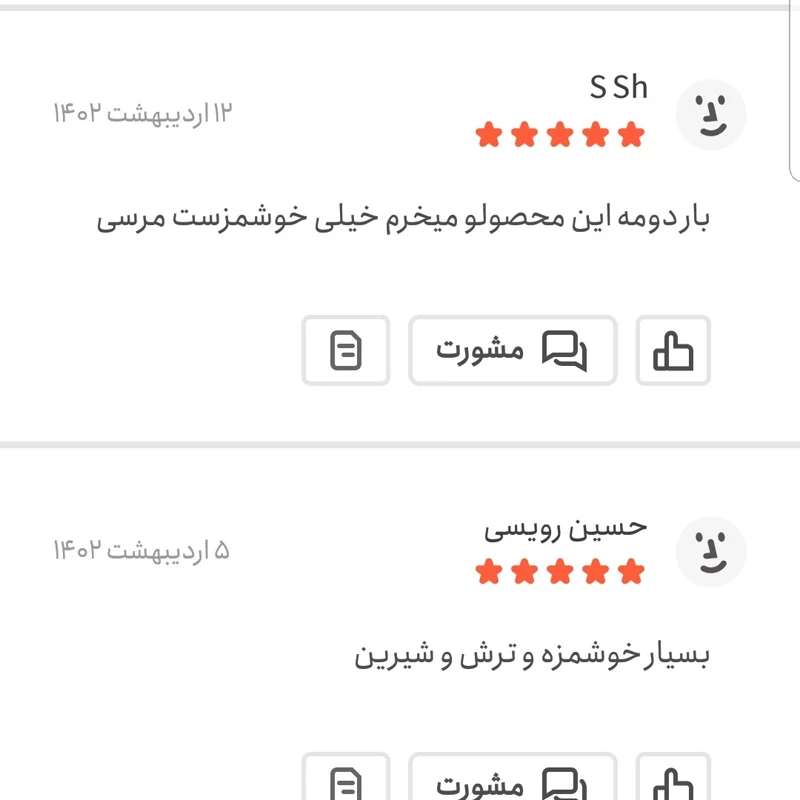Image resolution: width=800 pixels, height=800 pixels.
Task: Like the review by S Sh
Action: (x=673, y=350)
